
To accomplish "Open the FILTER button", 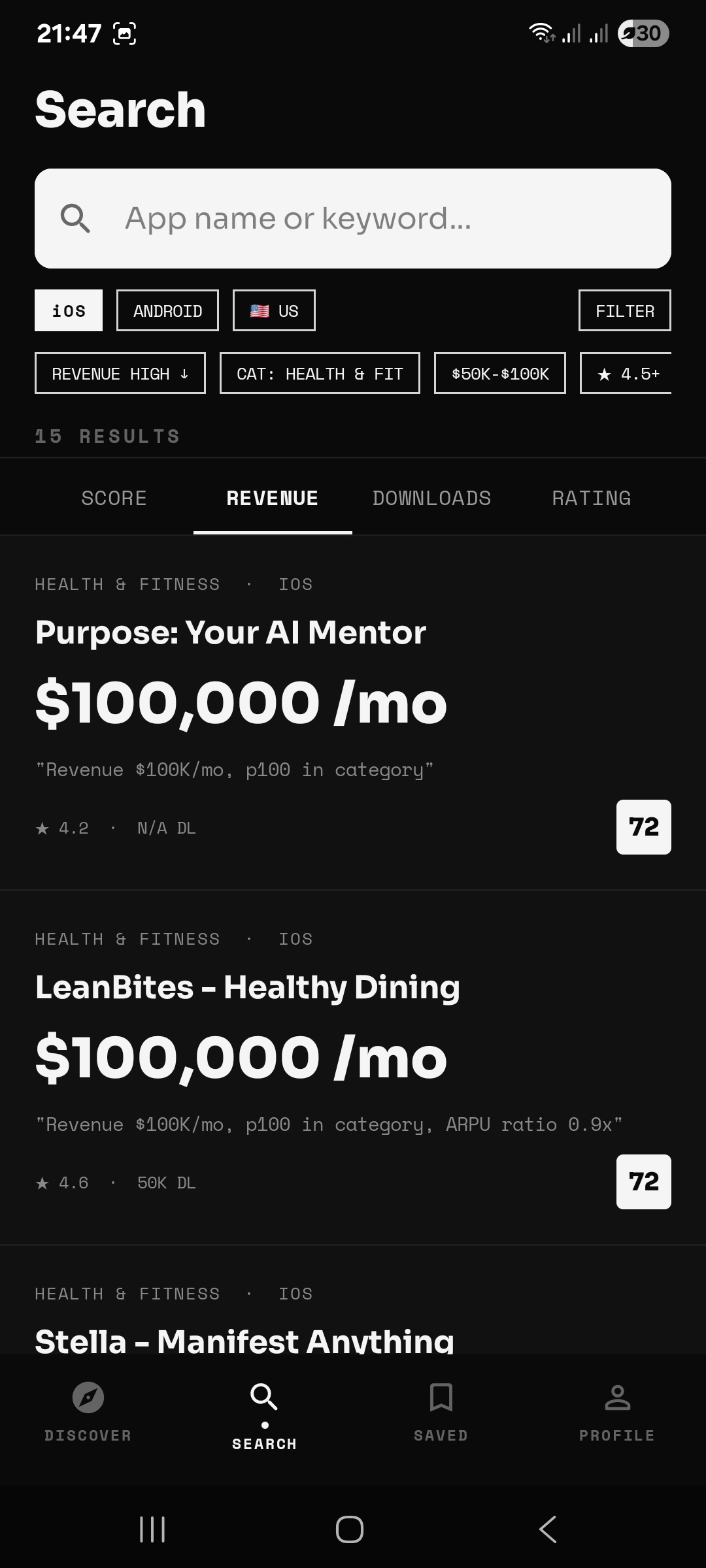I will [x=624, y=310].
